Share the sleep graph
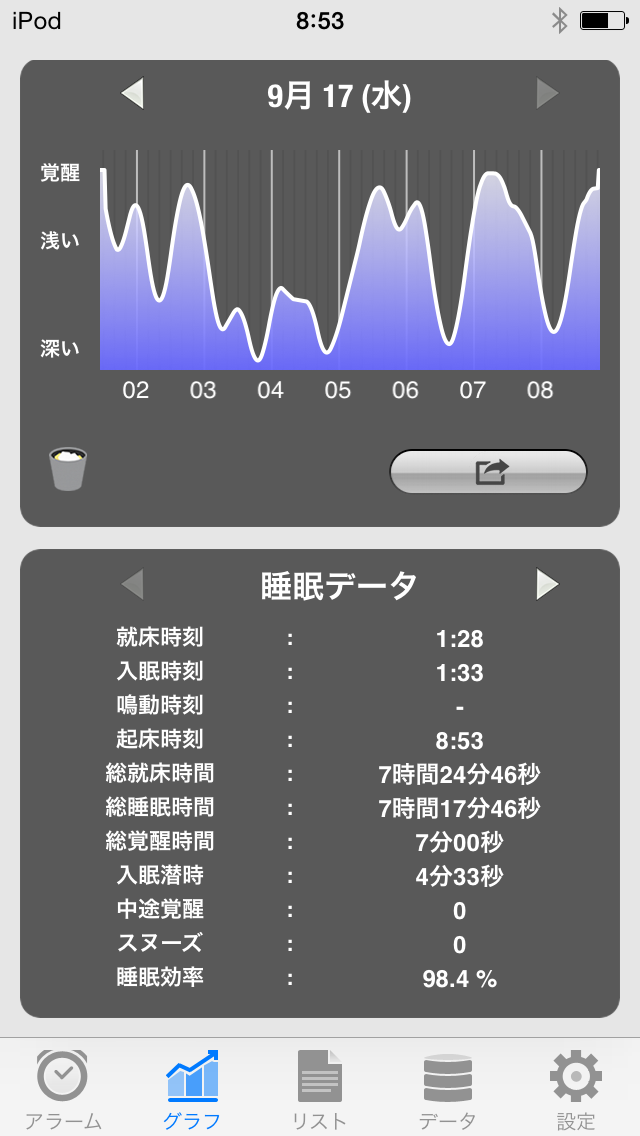This screenshot has width=640, height=1136. (488, 472)
